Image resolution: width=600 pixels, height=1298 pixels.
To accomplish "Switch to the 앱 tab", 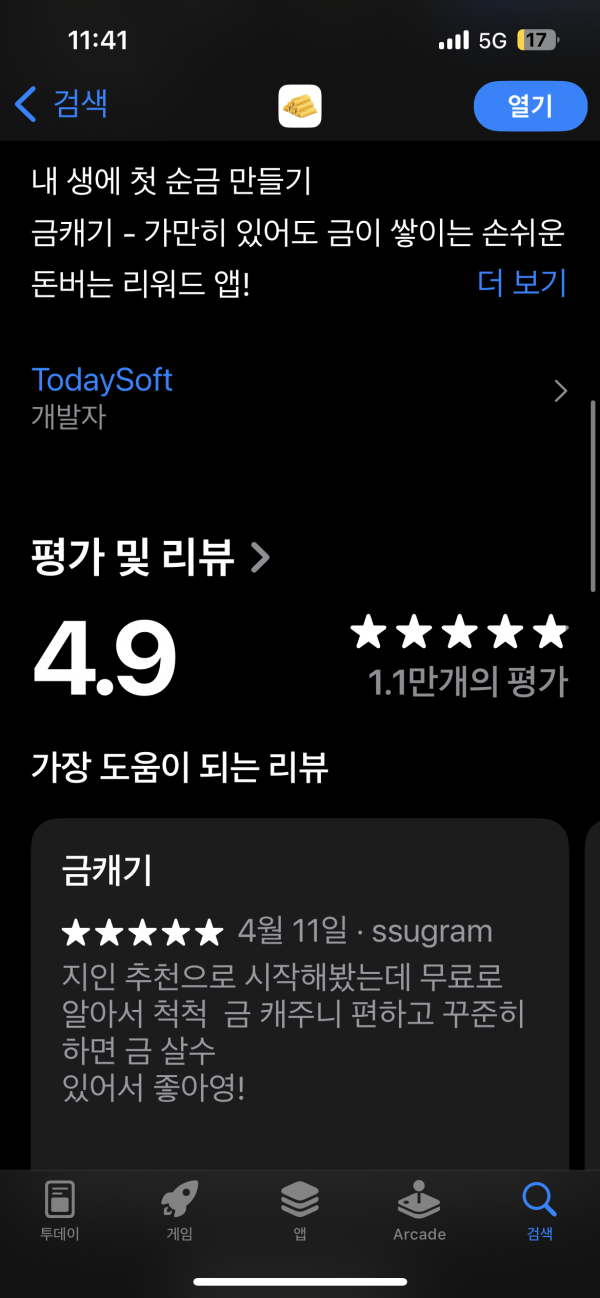I will [300, 1210].
